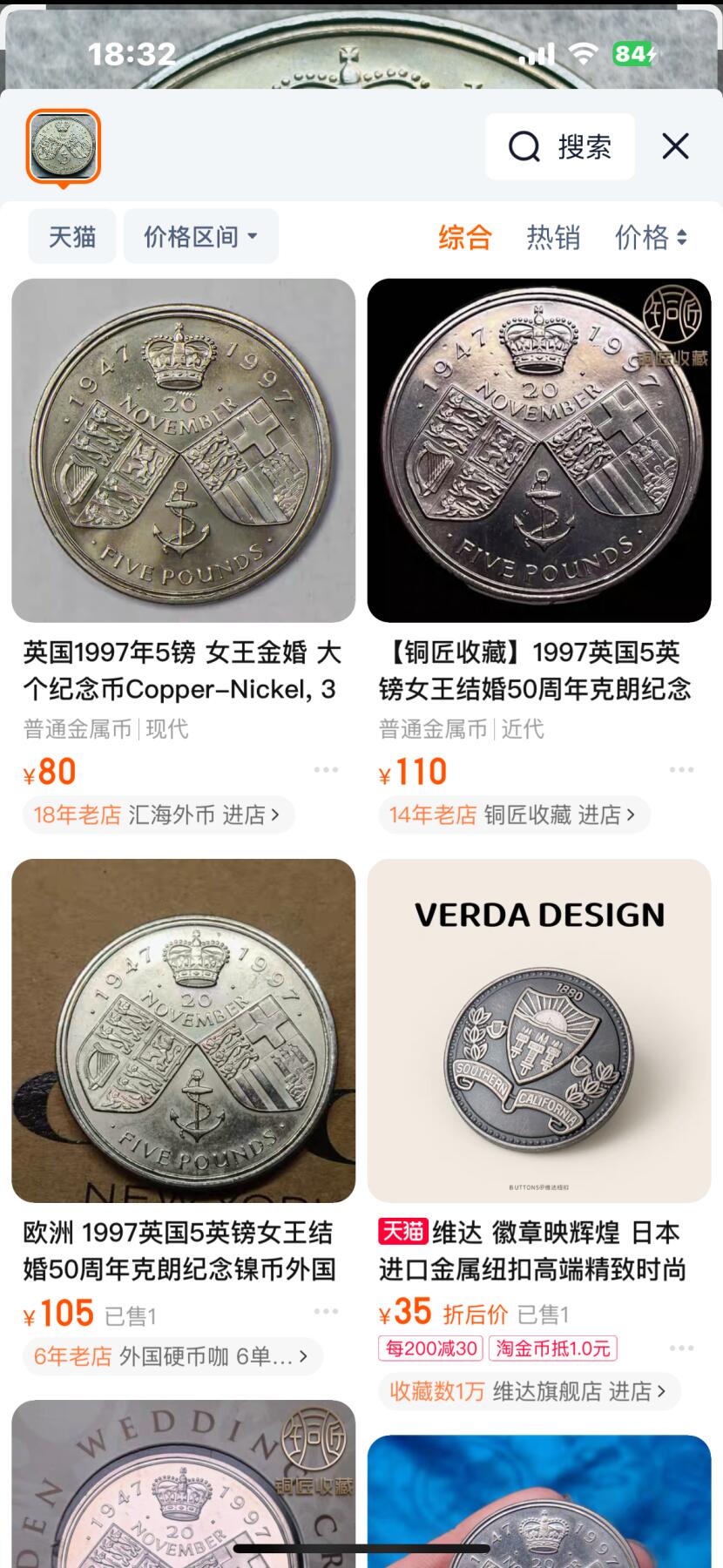This screenshot has width=723, height=1568.
Task: Select the searched coin thumbnail at top
Action: pyautogui.click(x=64, y=146)
